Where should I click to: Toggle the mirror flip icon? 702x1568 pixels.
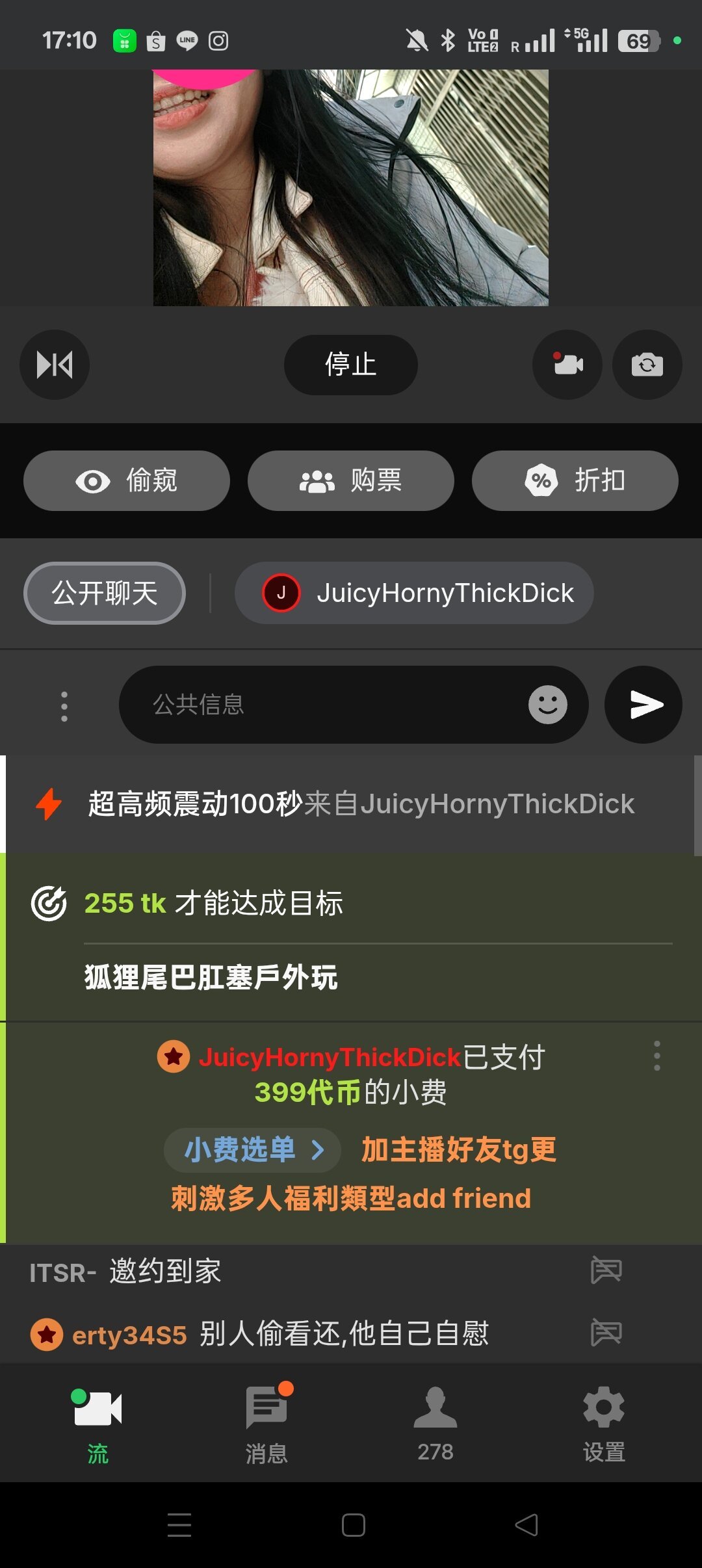55,365
